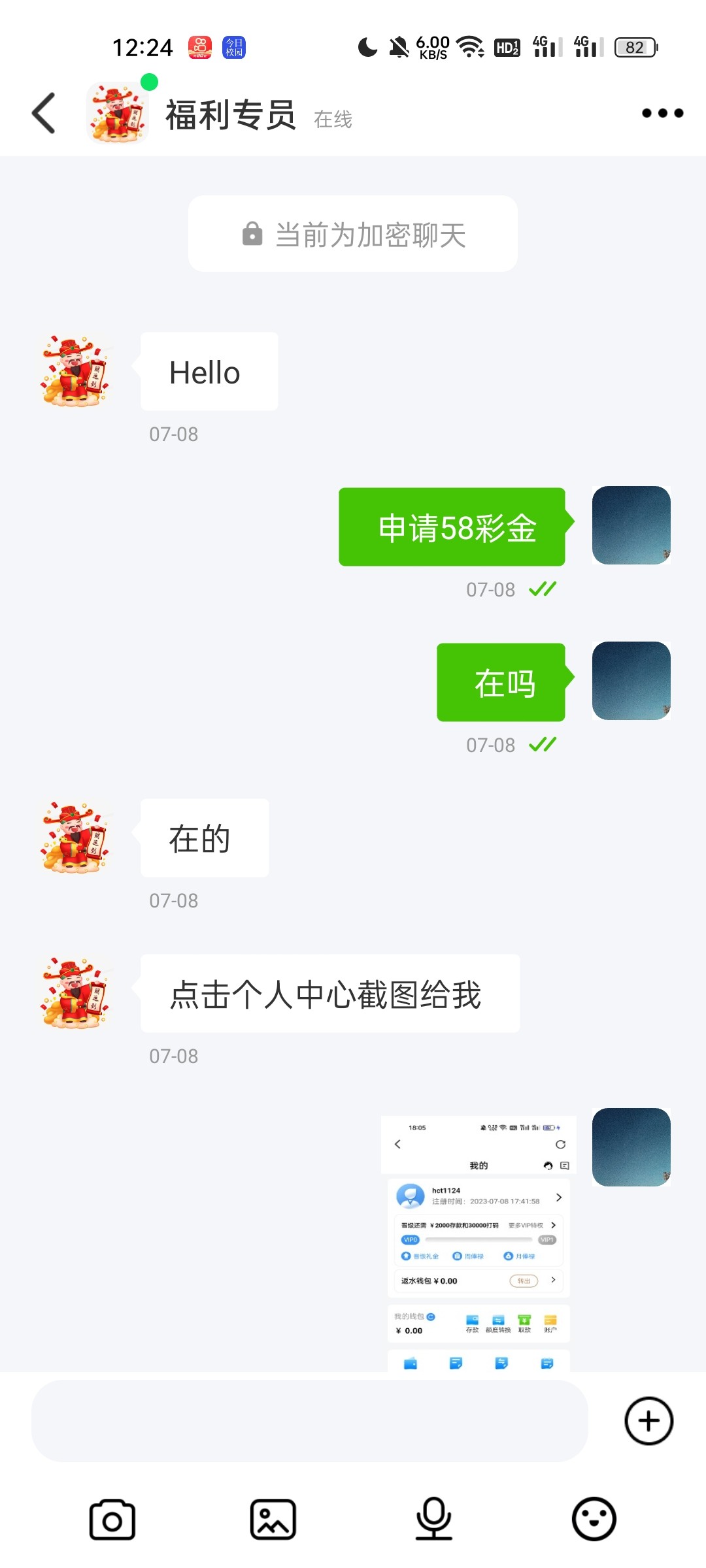Tap the lock icon on the encrypted chat banner

[x=252, y=233]
